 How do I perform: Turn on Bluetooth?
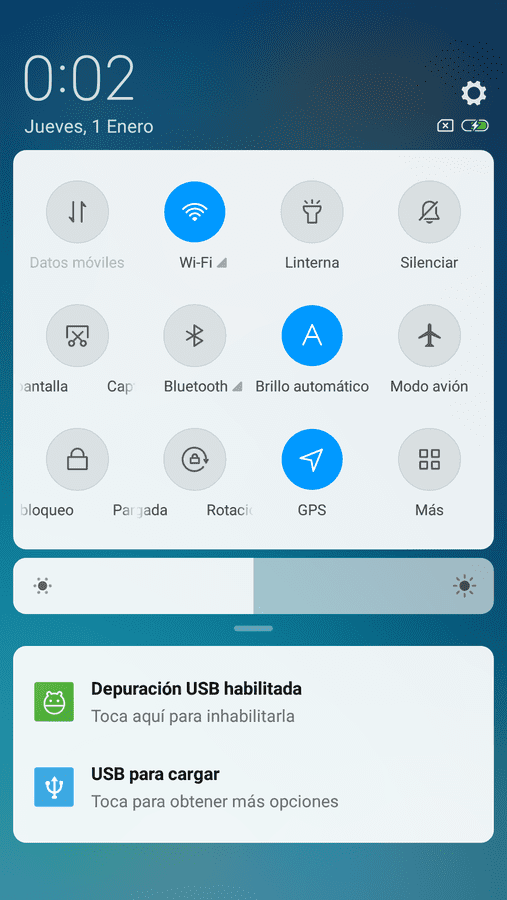click(x=195, y=336)
